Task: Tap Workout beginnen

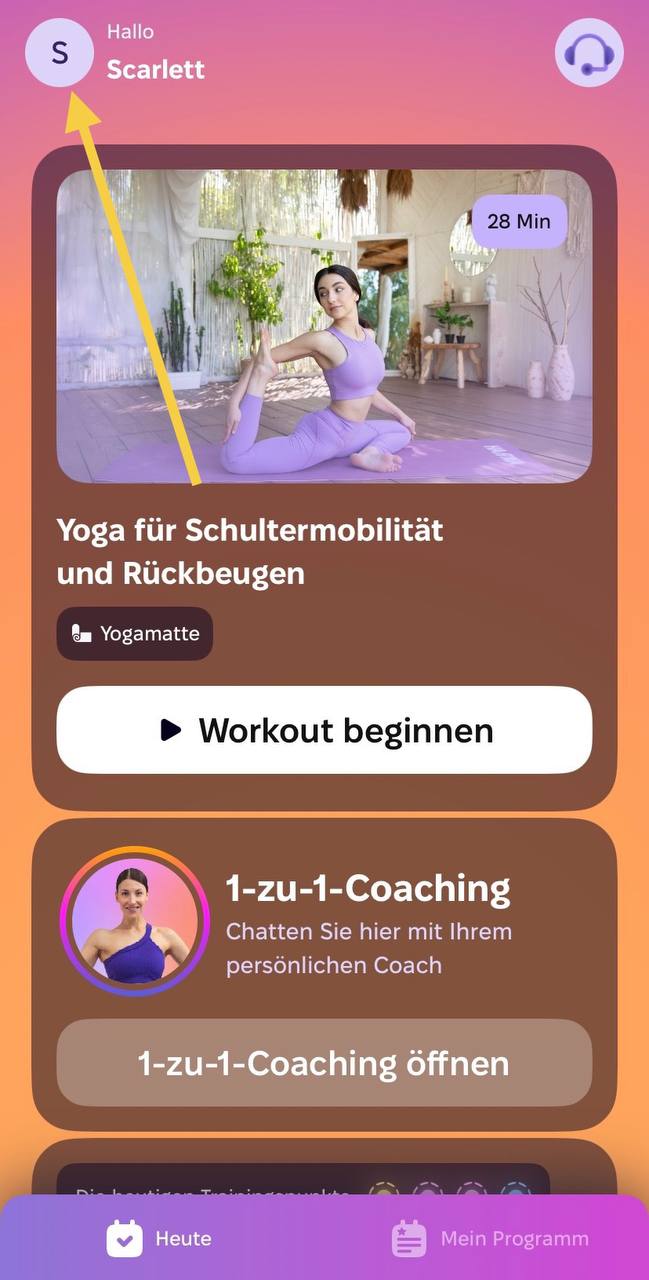Action: click(324, 730)
